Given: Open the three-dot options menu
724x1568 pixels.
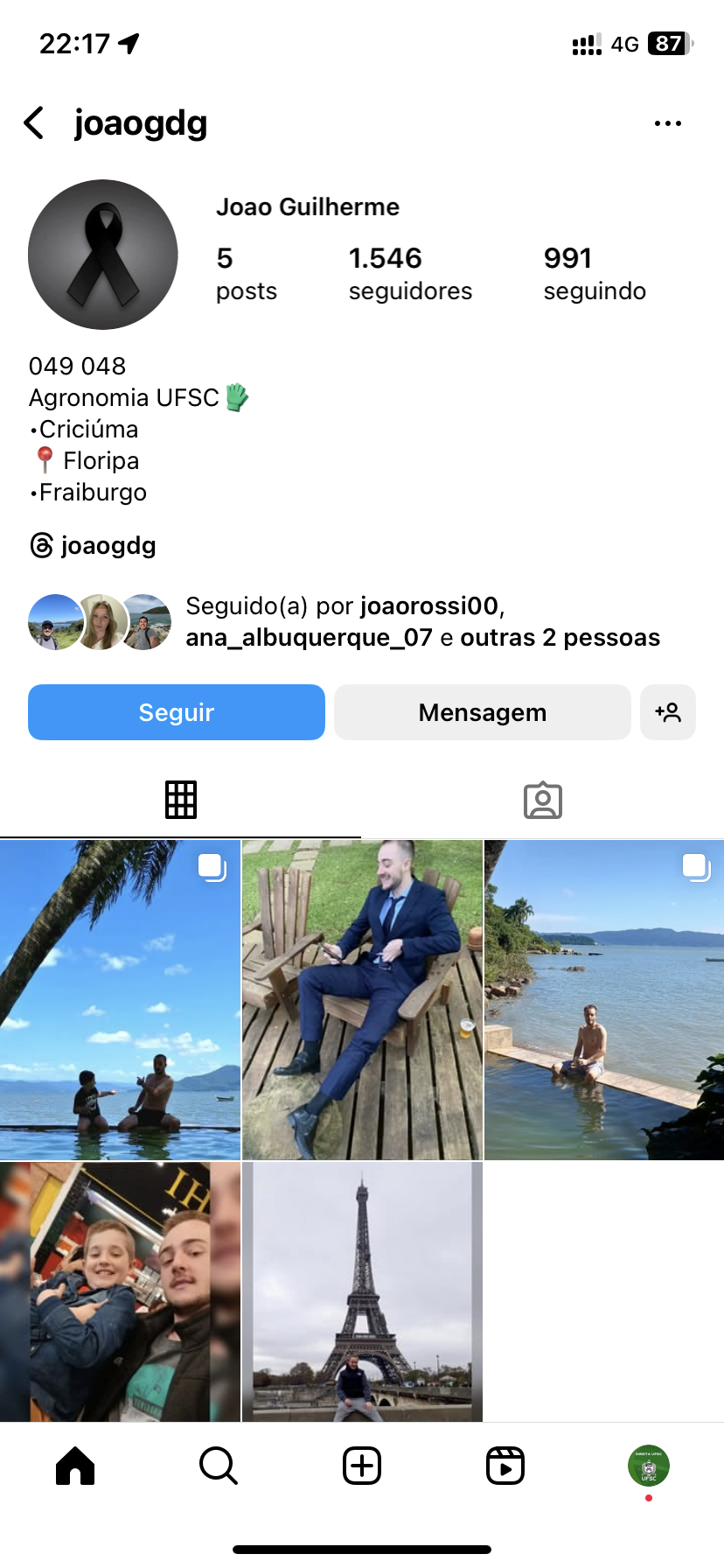Looking at the screenshot, I should 667,123.
